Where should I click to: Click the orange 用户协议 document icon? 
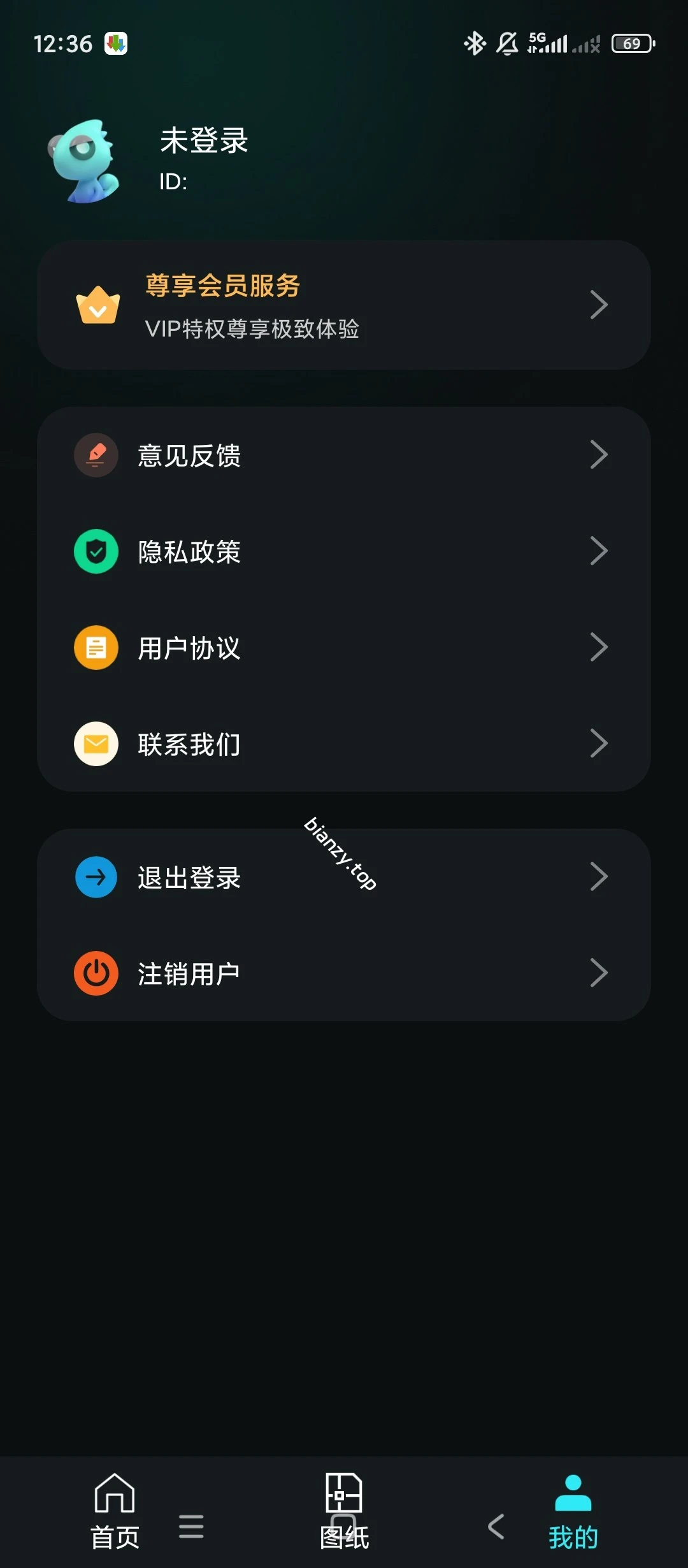[96, 647]
